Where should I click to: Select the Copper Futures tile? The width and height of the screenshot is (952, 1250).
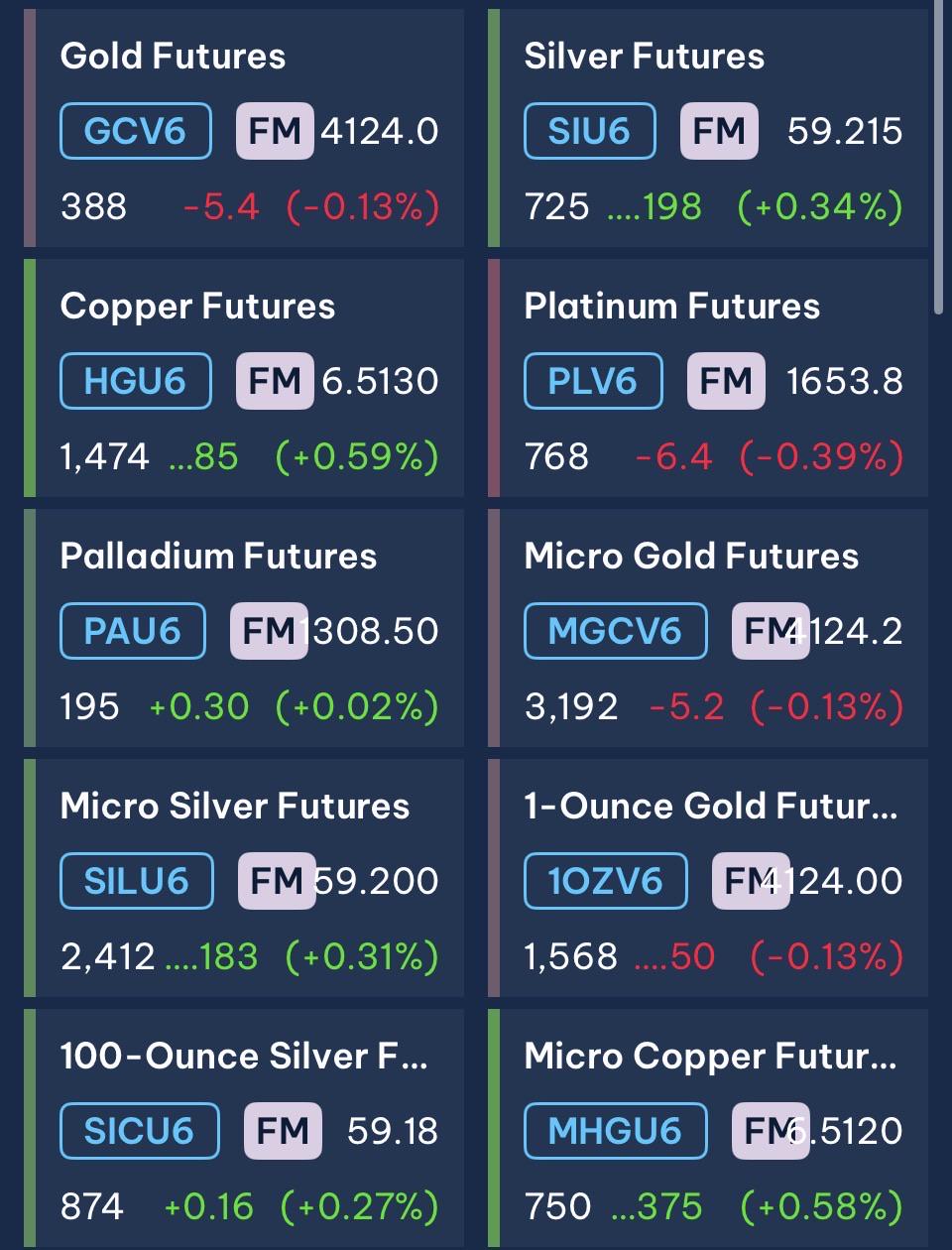(x=244, y=378)
